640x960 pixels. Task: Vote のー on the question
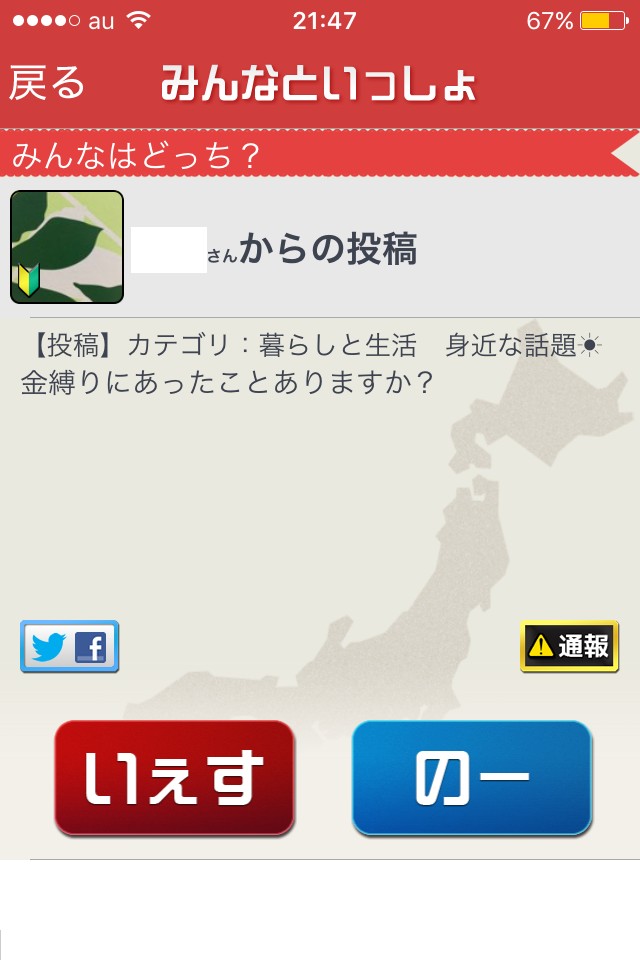472,778
